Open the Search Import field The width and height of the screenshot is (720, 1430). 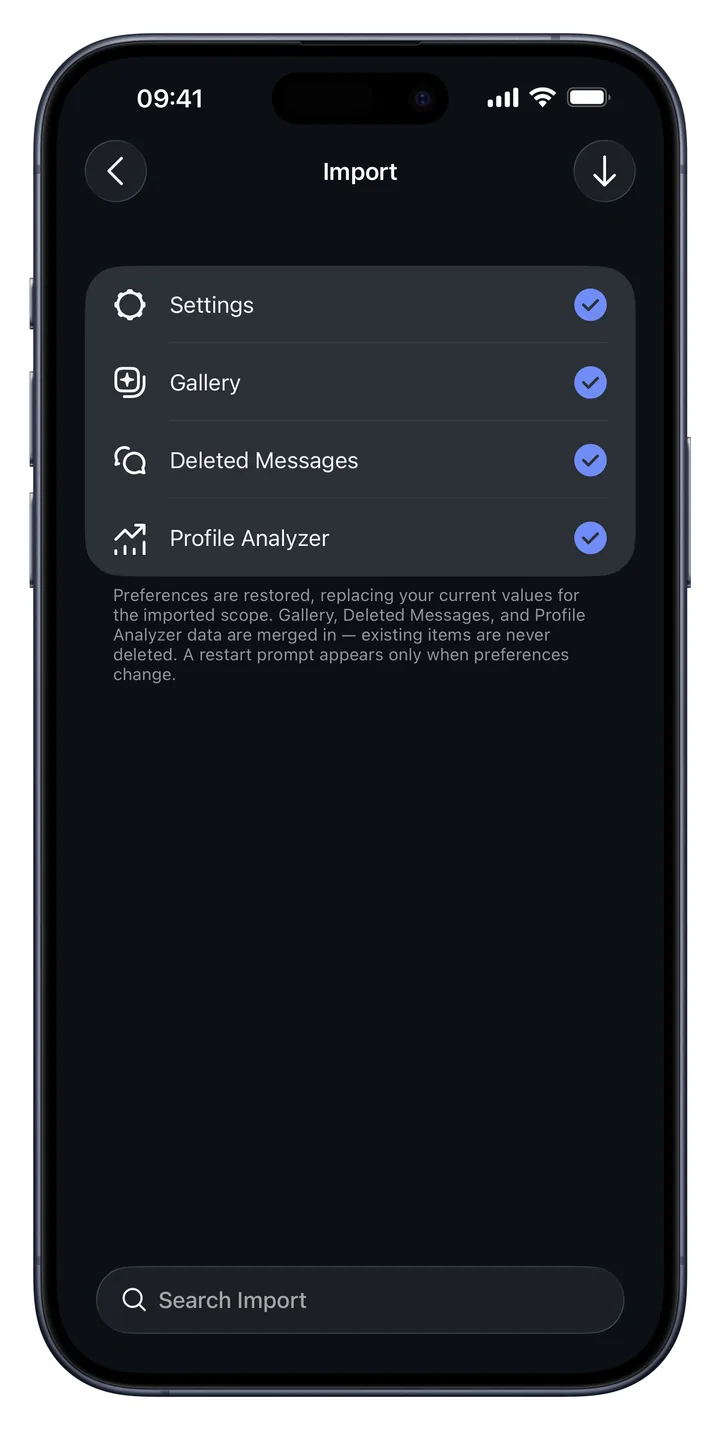[360, 1300]
